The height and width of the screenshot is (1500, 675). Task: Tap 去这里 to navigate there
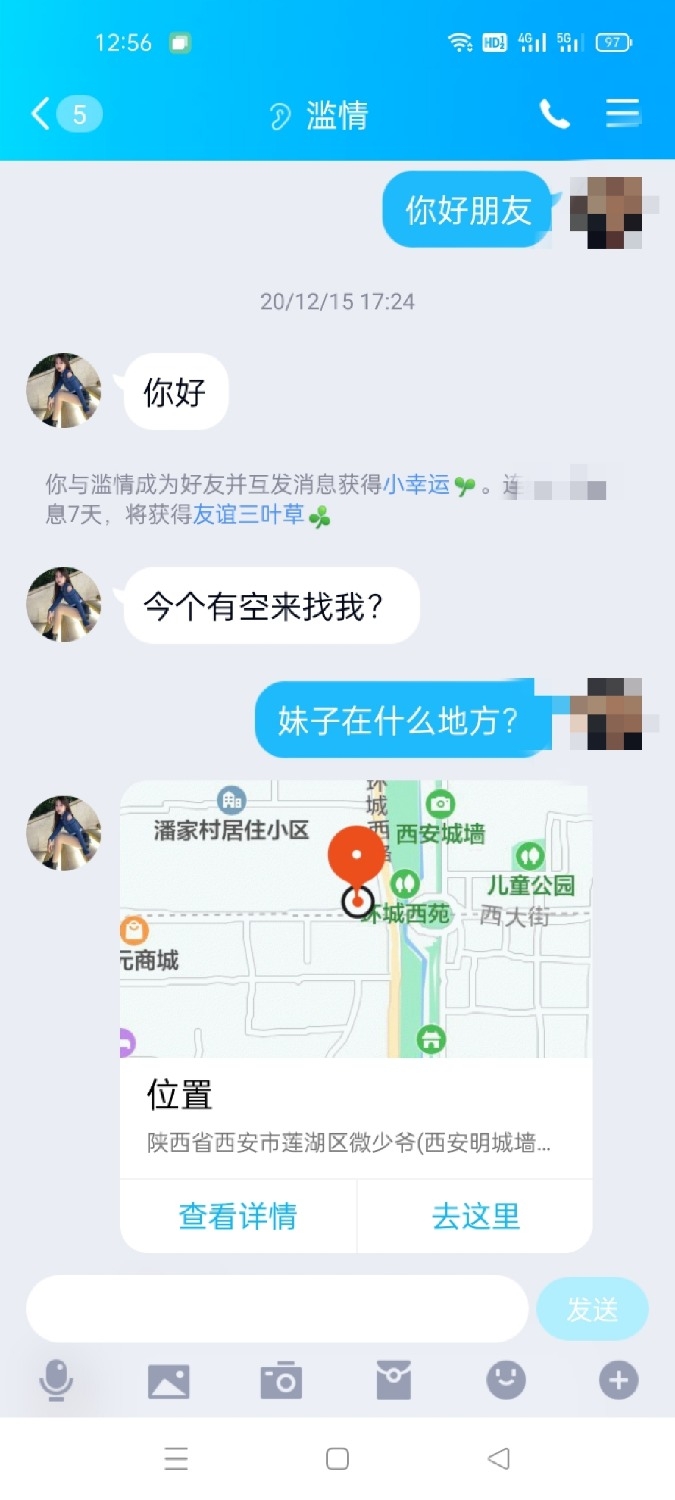475,1216
